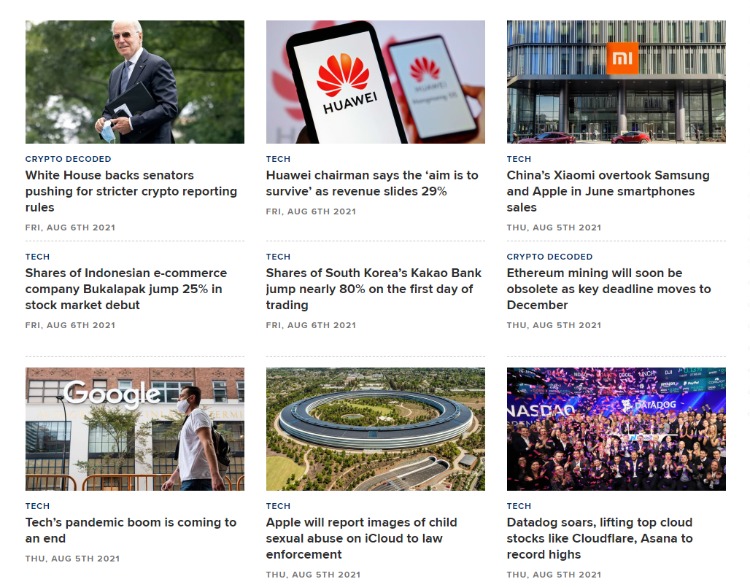
Task: Open Bukalapak stock market debut article
Action: (x=126, y=289)
